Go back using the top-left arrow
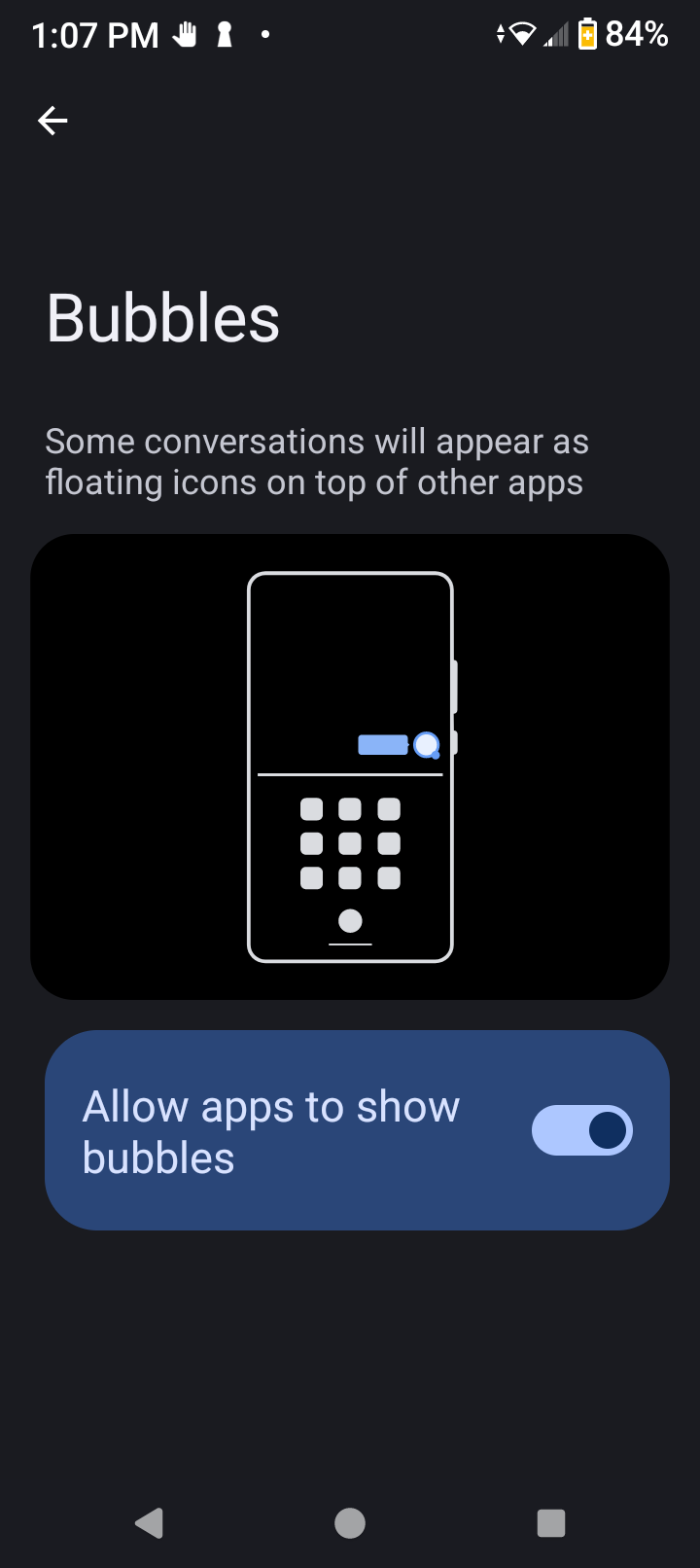 52,121
